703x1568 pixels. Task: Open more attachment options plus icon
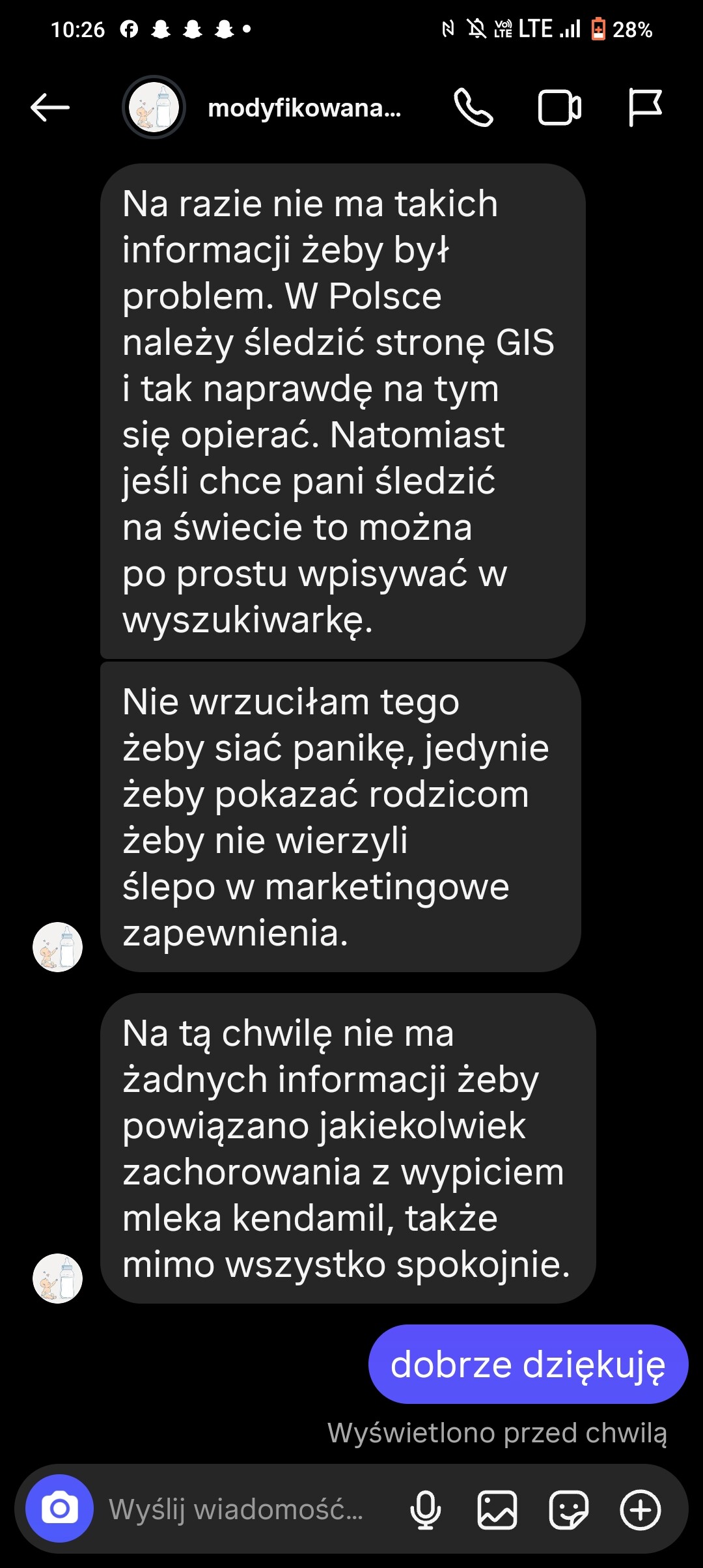point(641,1509)
